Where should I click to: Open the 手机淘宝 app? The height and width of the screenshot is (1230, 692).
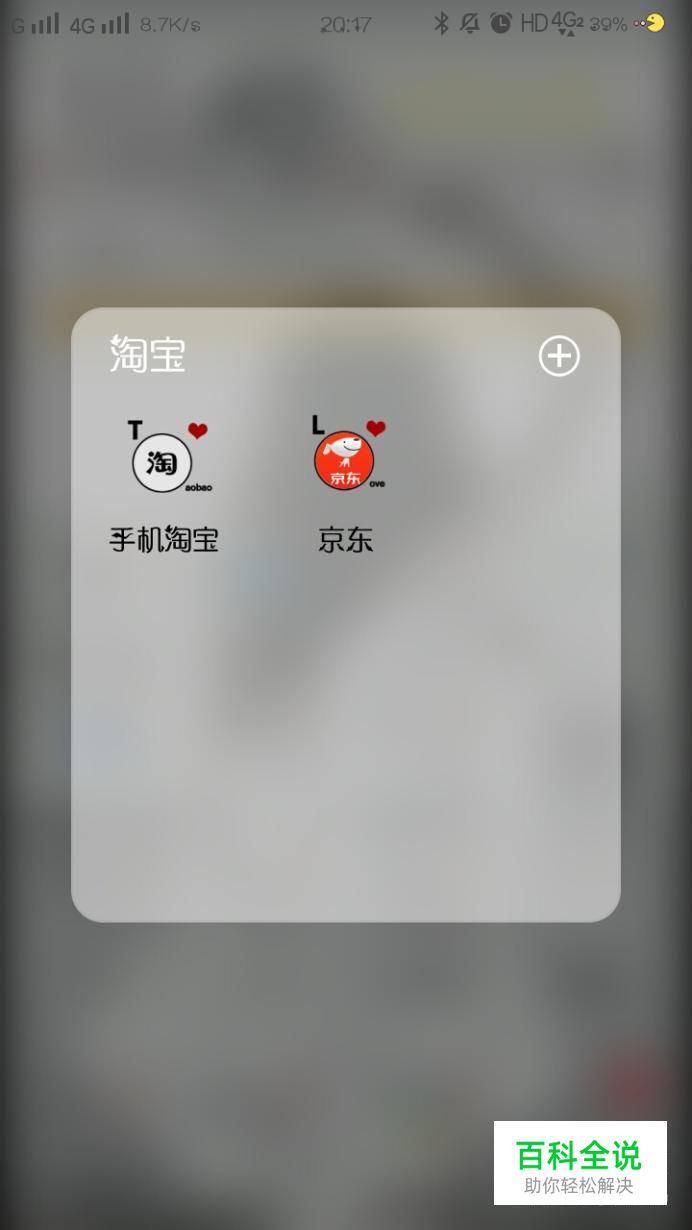[163, 463]
